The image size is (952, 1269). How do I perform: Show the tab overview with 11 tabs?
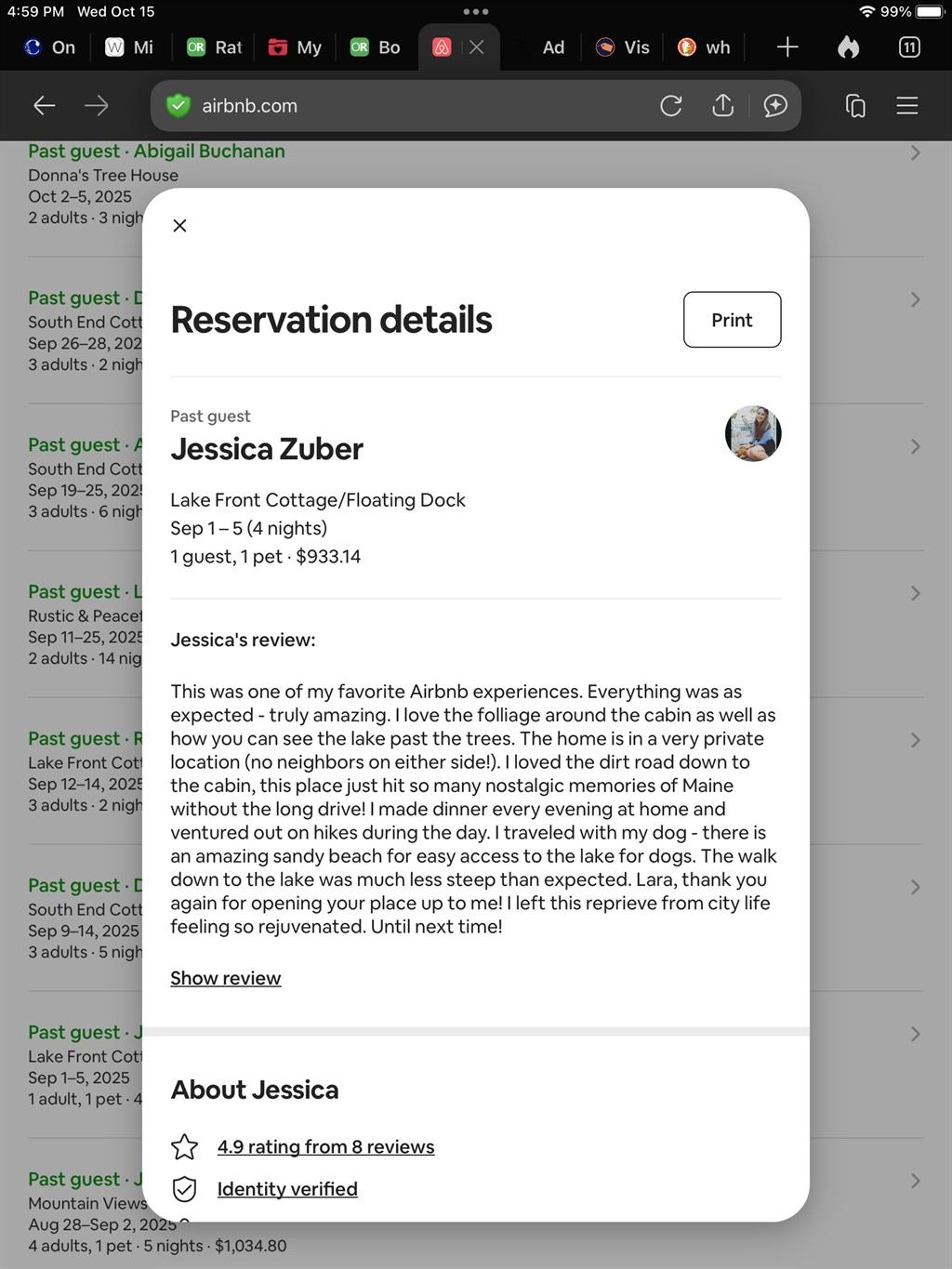click(x=909, y=47)
